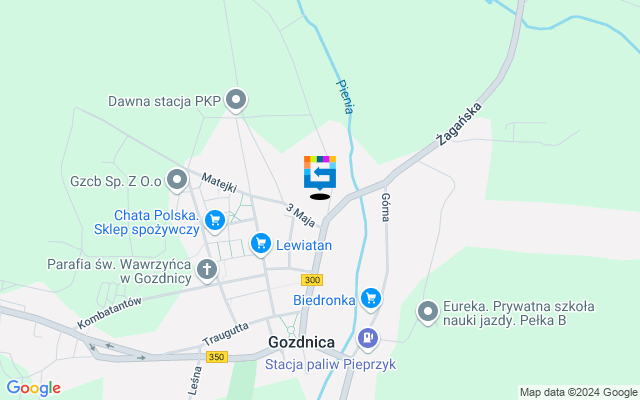
Task: Tap the Eureka driving school marker
Action: pos(428,312)
